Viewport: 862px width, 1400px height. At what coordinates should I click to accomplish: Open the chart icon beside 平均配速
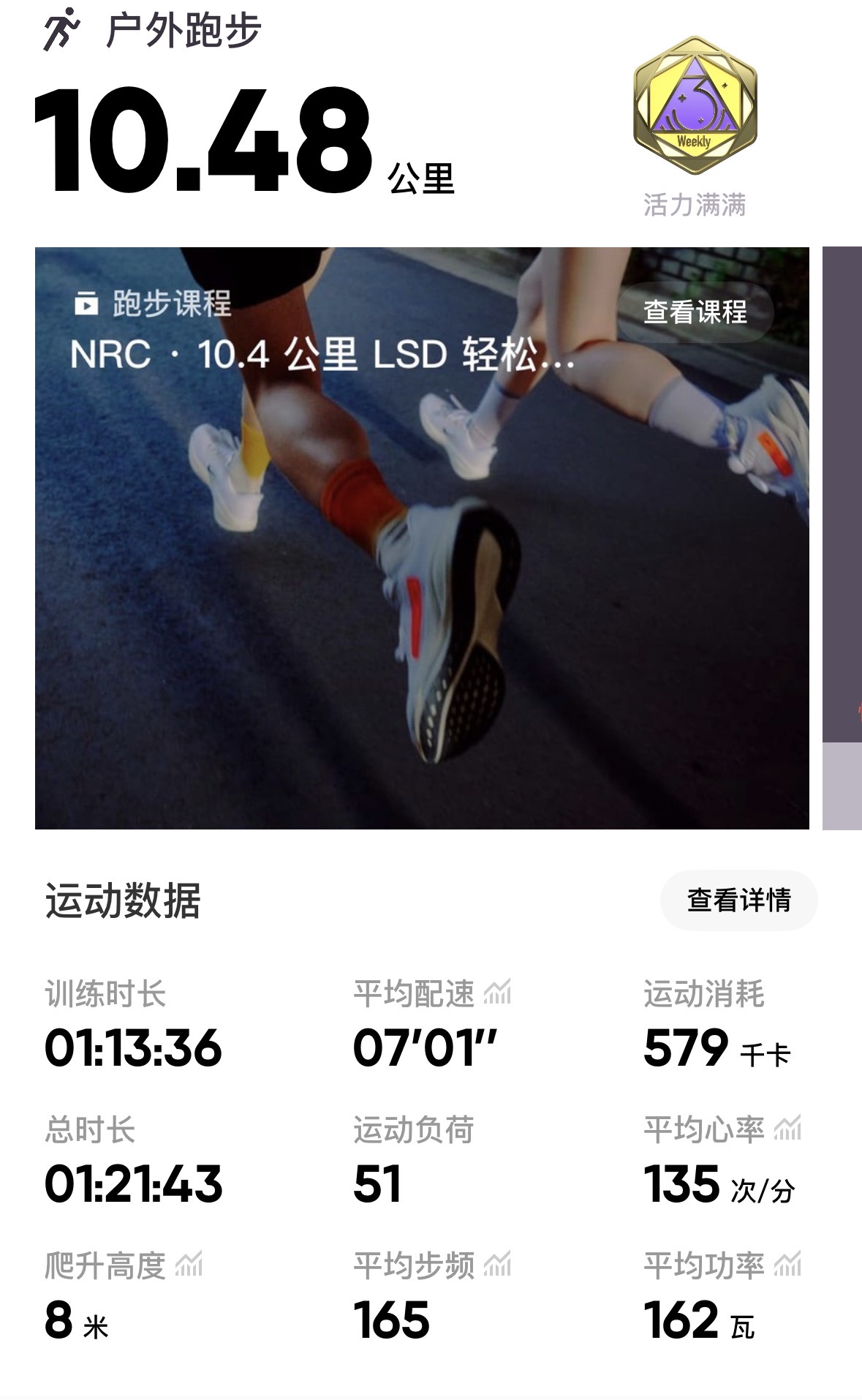click(x=498, y=993)
